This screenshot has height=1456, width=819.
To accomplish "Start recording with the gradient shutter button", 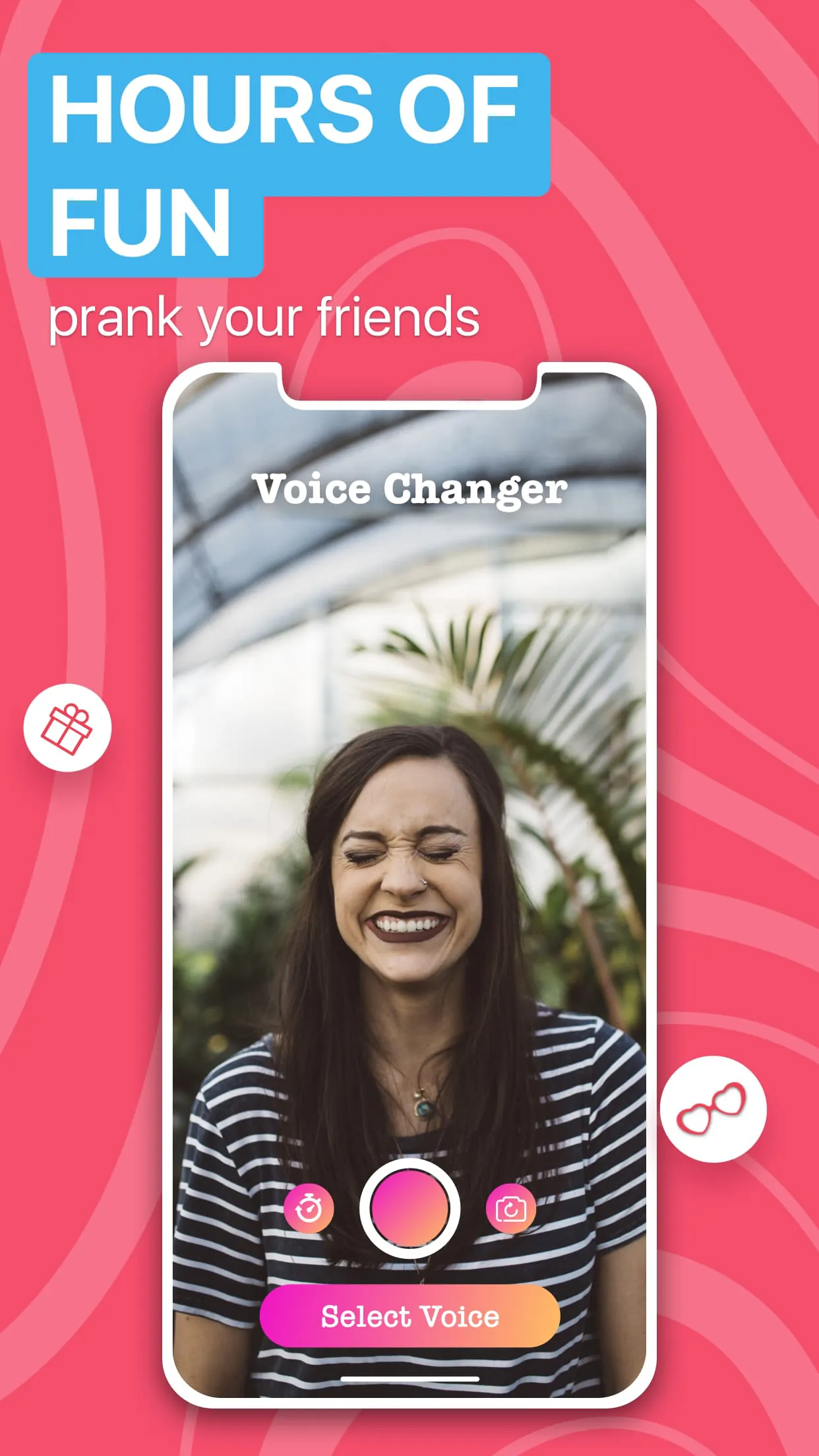I will tap(409, 1208).
